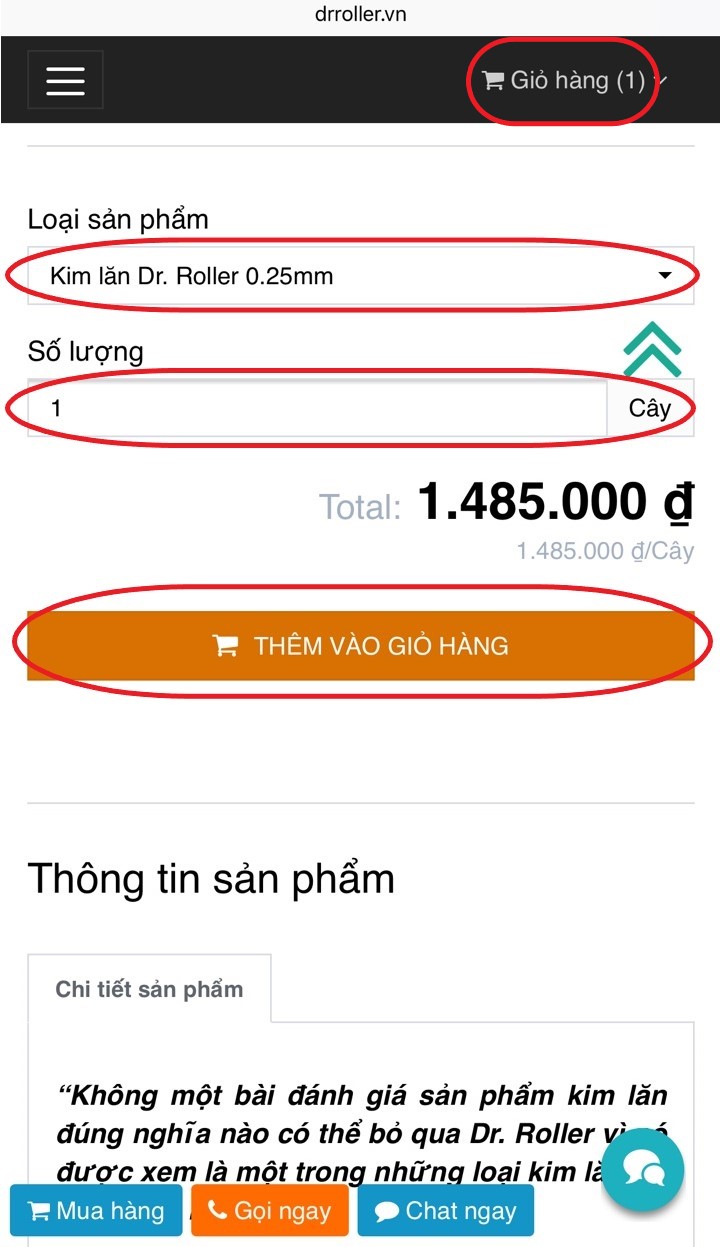720x1247 pixels.
Task: Expand the Loại sản phẩm dropdown
Action: point(360,276)
